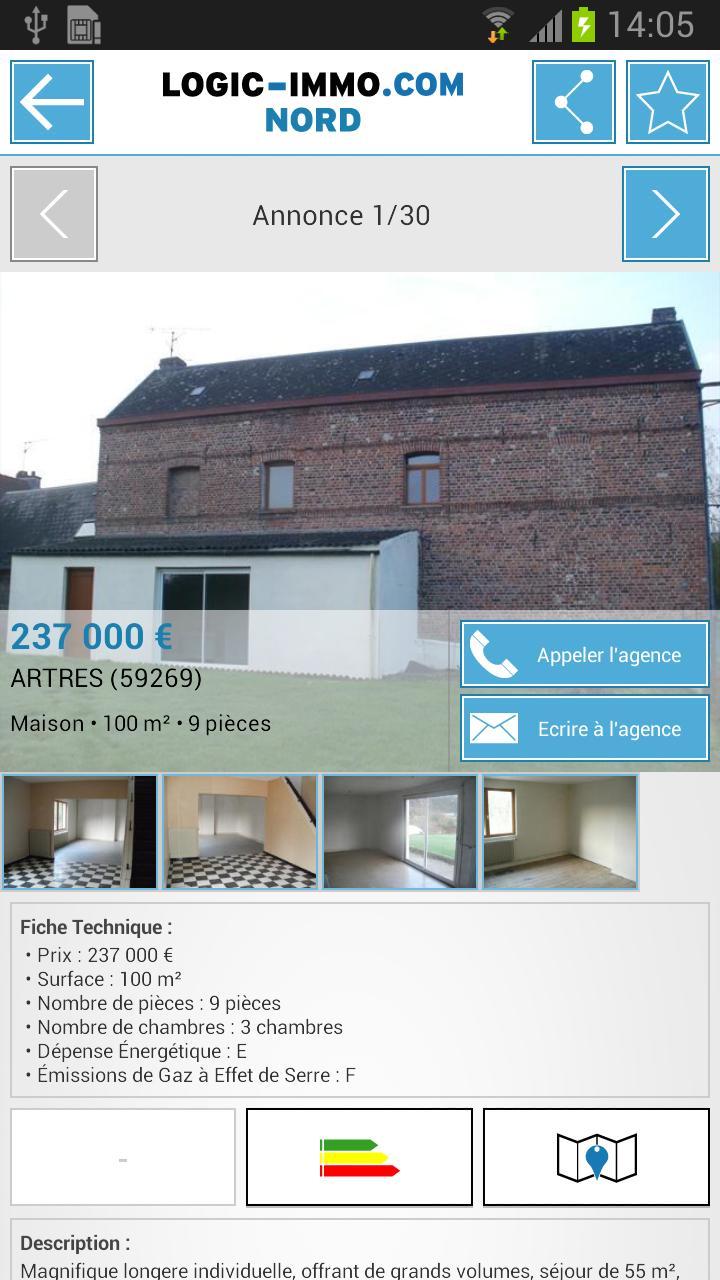Share this listing
Screen dimensions: 720x1280
[x=574, y=102]
